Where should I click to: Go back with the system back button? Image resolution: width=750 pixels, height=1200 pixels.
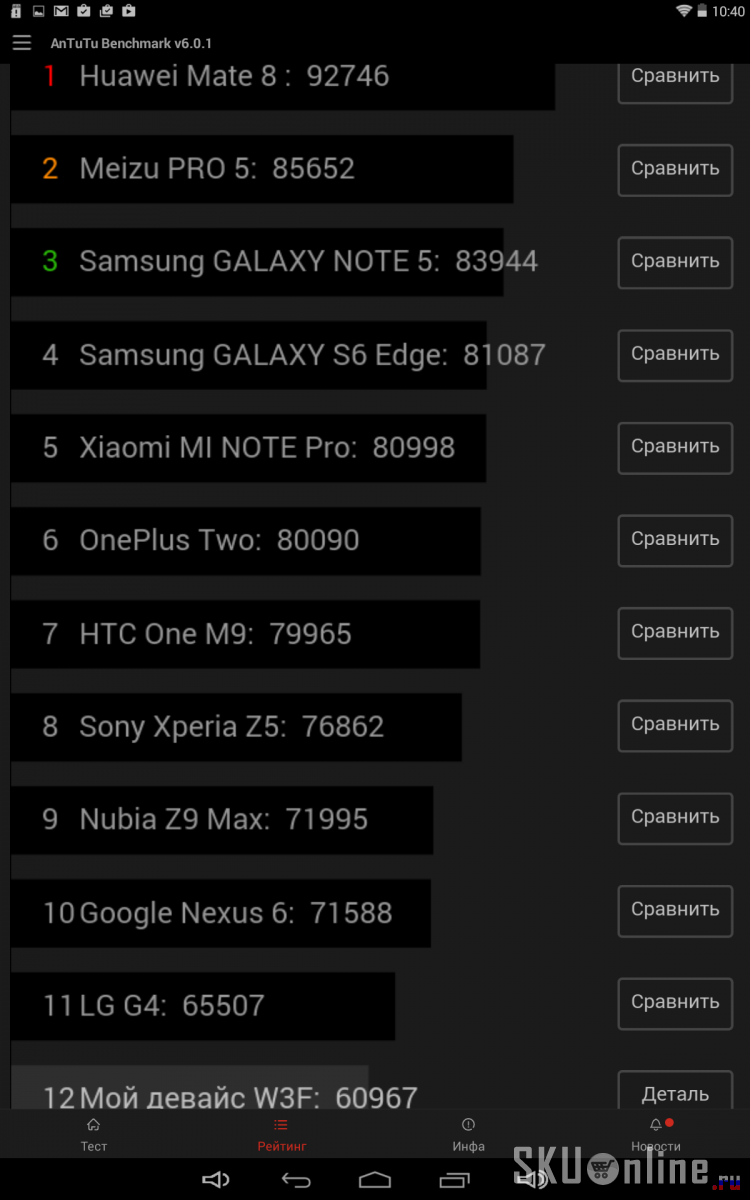click(296, 1180)
